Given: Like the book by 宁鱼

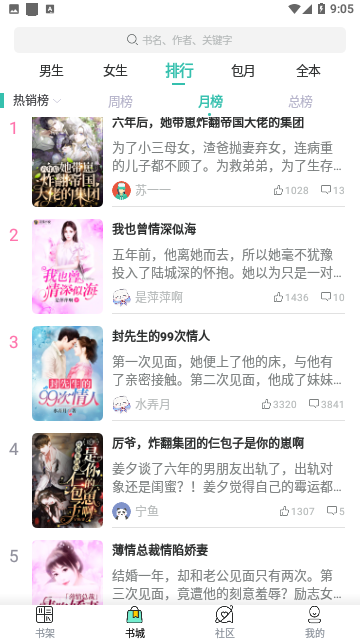Looking at the screenshot, I should [297, 511].
